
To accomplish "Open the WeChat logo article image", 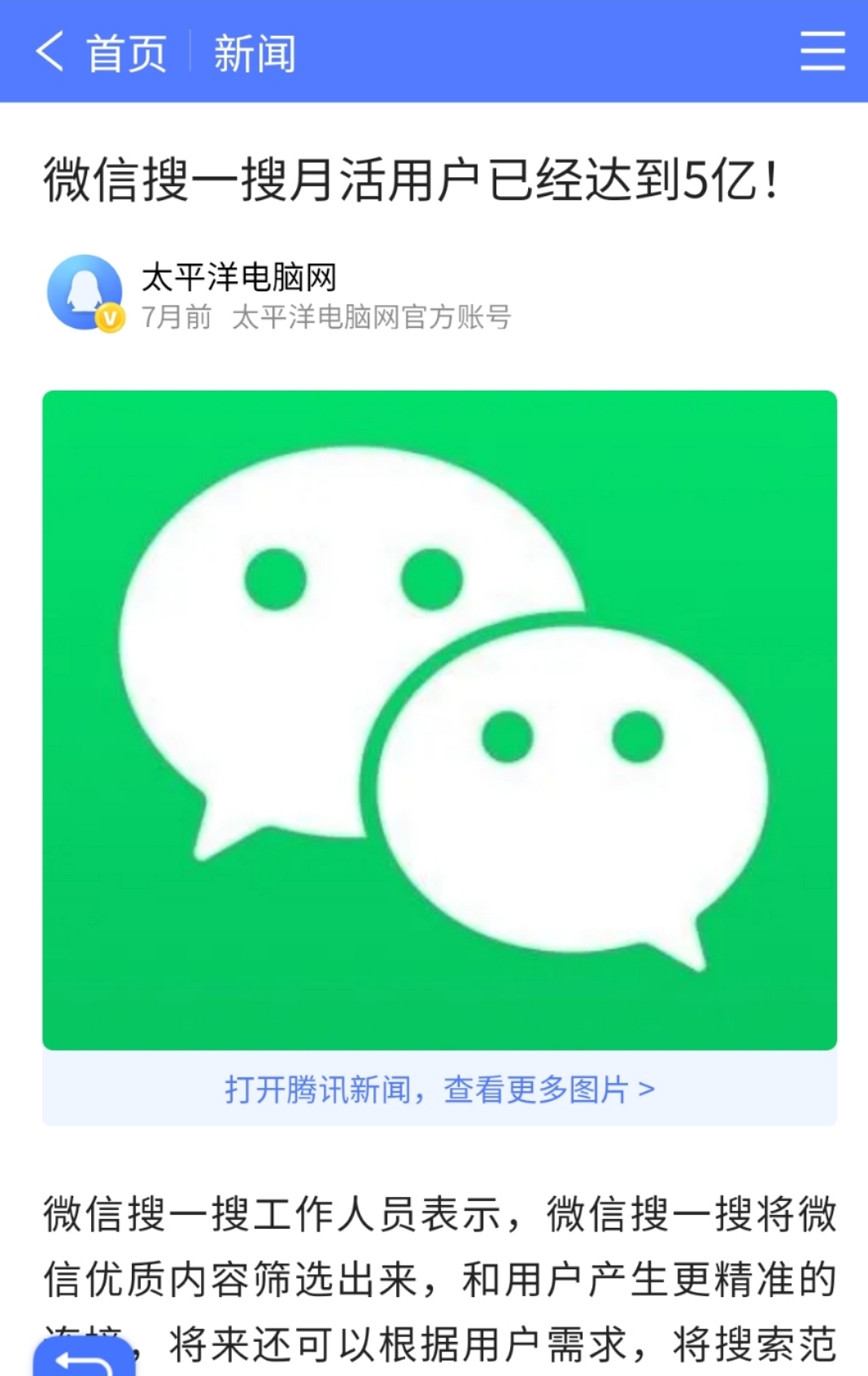I will pos(439,719).
